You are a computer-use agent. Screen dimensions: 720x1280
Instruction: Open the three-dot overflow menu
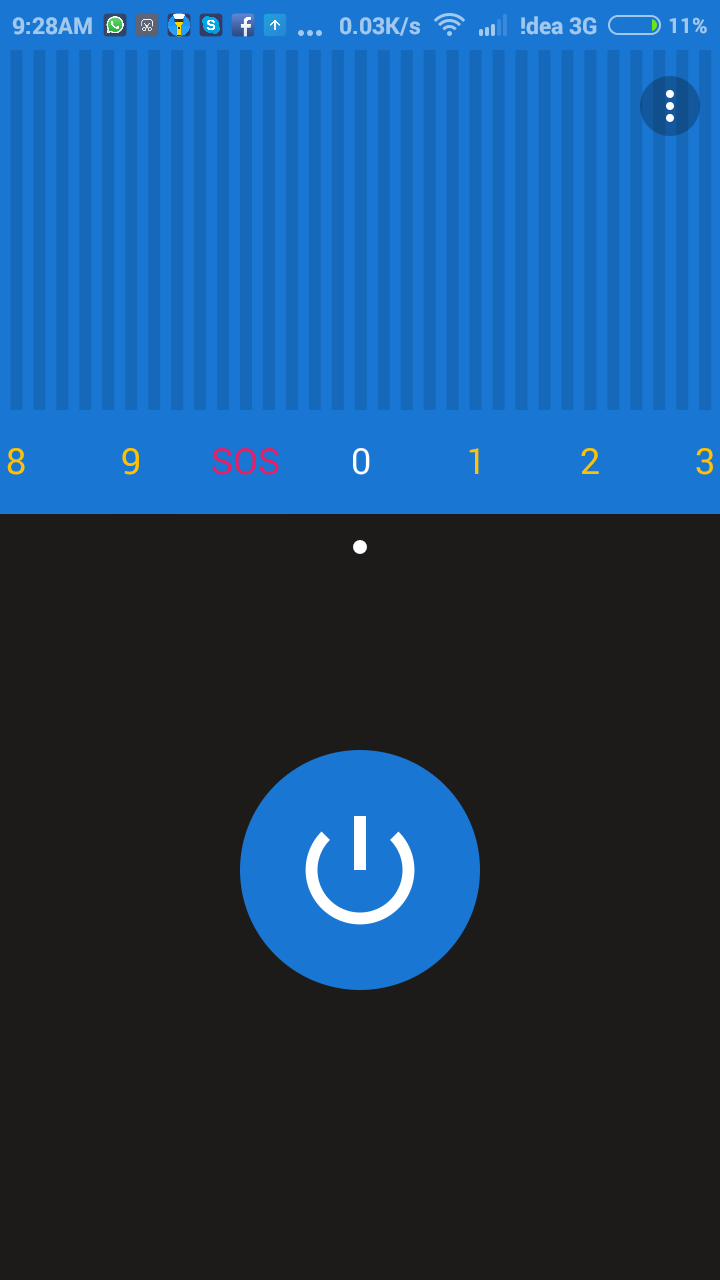coord(669,106)
